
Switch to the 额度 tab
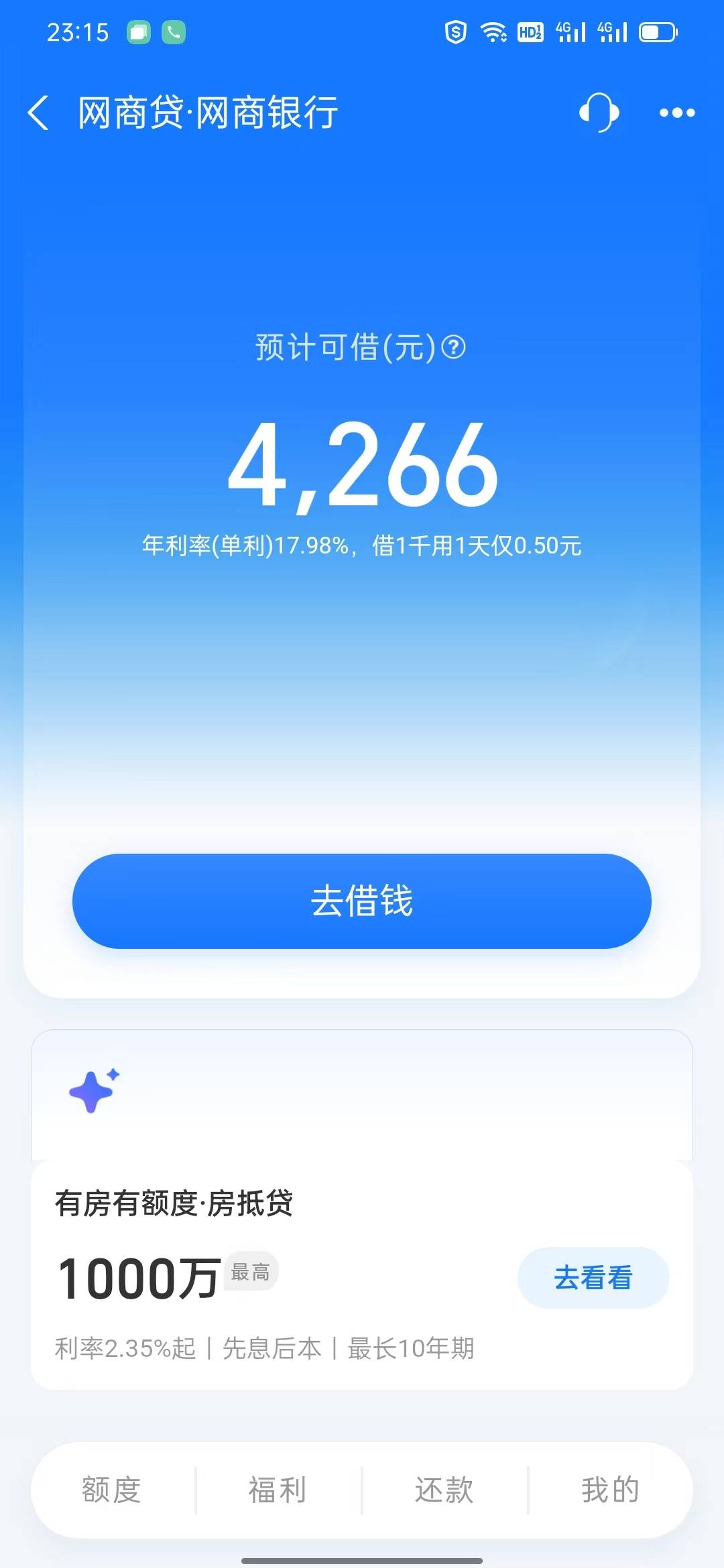pos(111,1490)
